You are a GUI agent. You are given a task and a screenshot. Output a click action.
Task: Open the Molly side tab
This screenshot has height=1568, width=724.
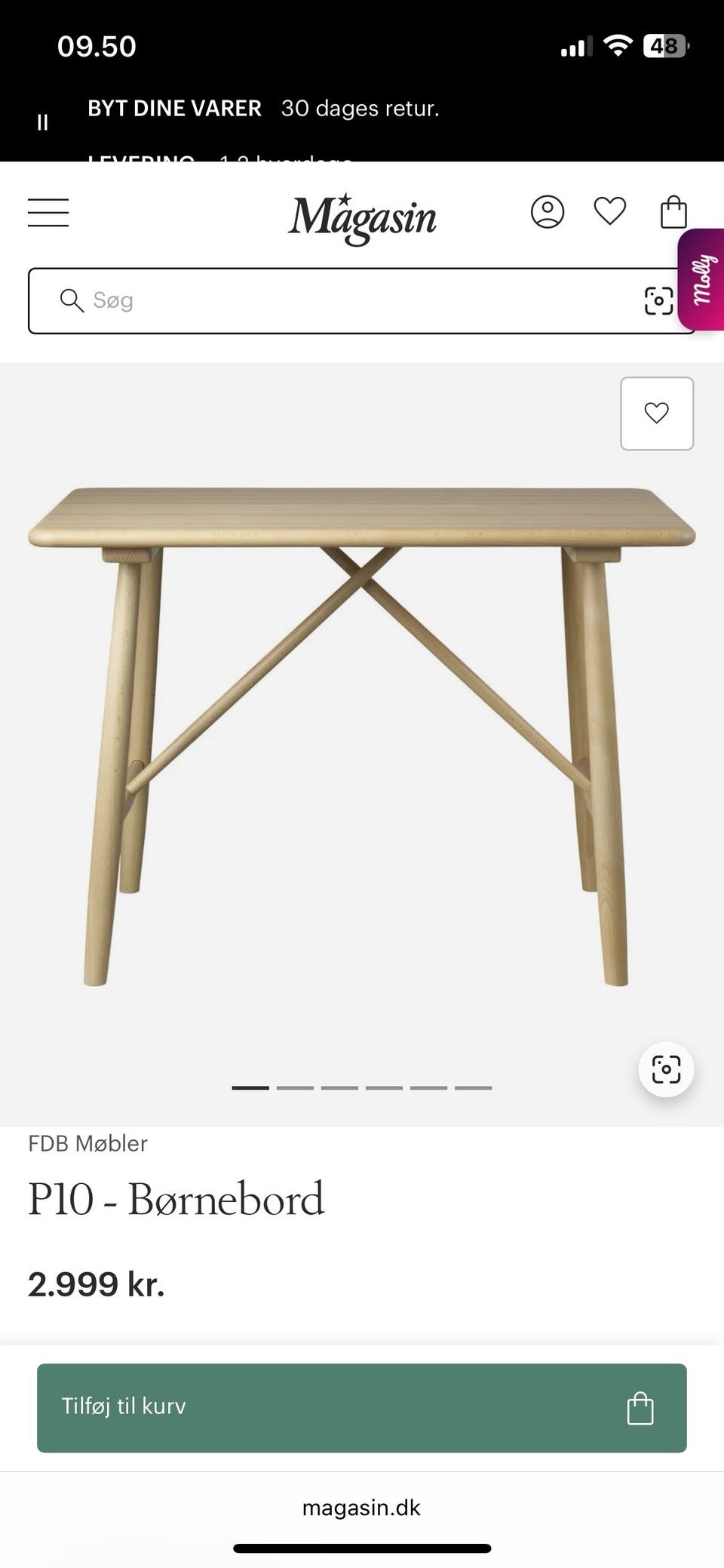pyautogui.click(x=703, y=279)
